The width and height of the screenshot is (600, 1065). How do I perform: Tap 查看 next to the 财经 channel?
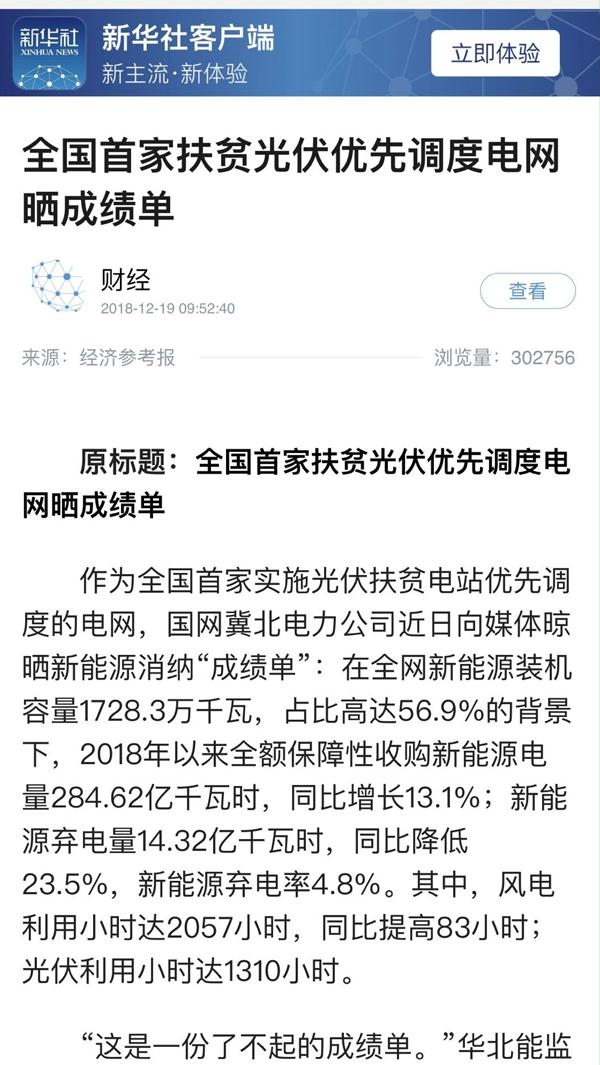pyautogui.click(x=527, y=291)
